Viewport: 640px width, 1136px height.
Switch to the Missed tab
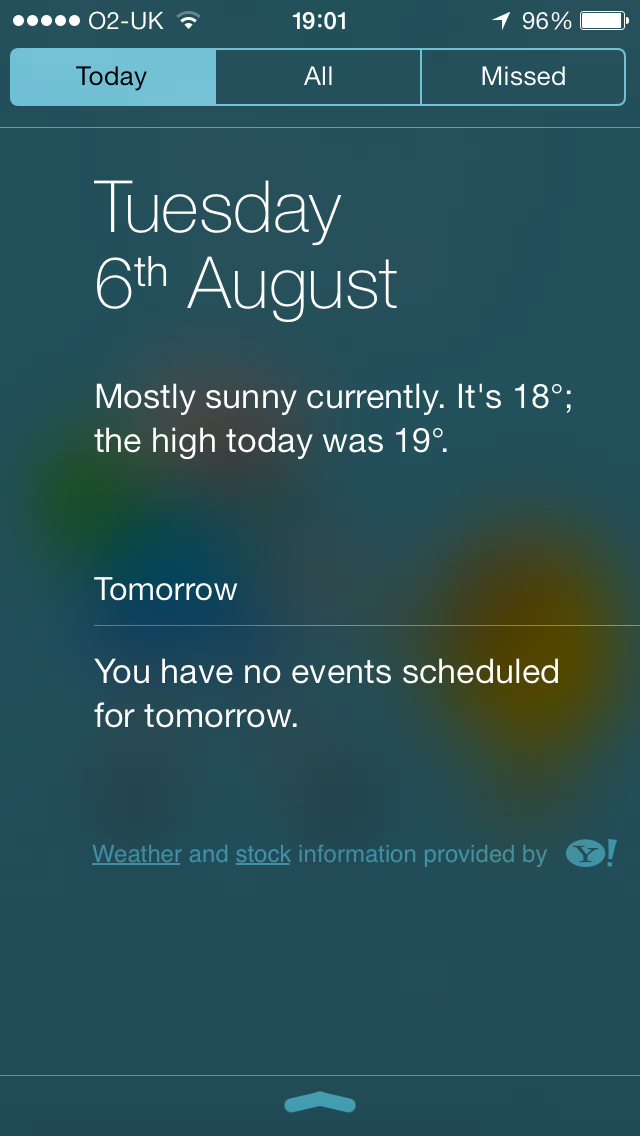(x=523, y=77)
